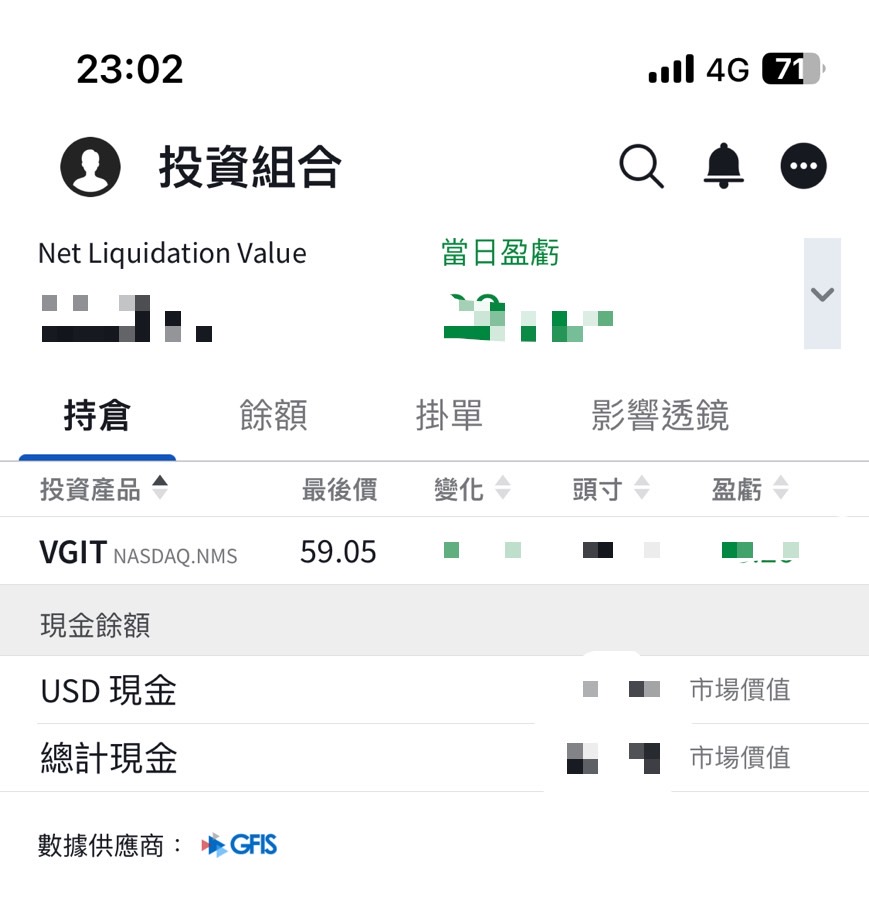869x921 pixels.
Task: Open the notifications bell
Action: point(724,166)
